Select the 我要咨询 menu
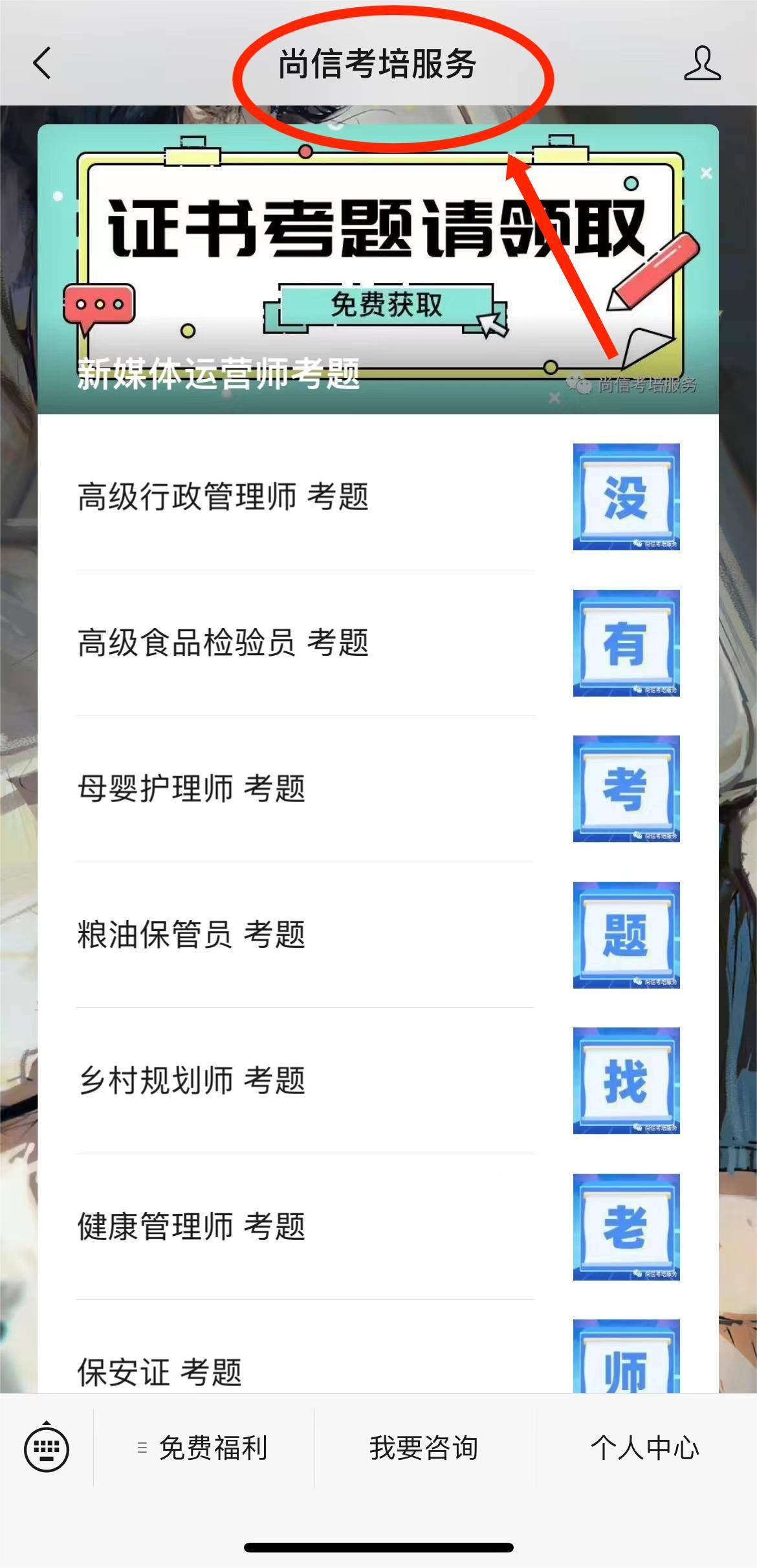This screenshot has width=757, height=1568. (x=424, y=1448)
